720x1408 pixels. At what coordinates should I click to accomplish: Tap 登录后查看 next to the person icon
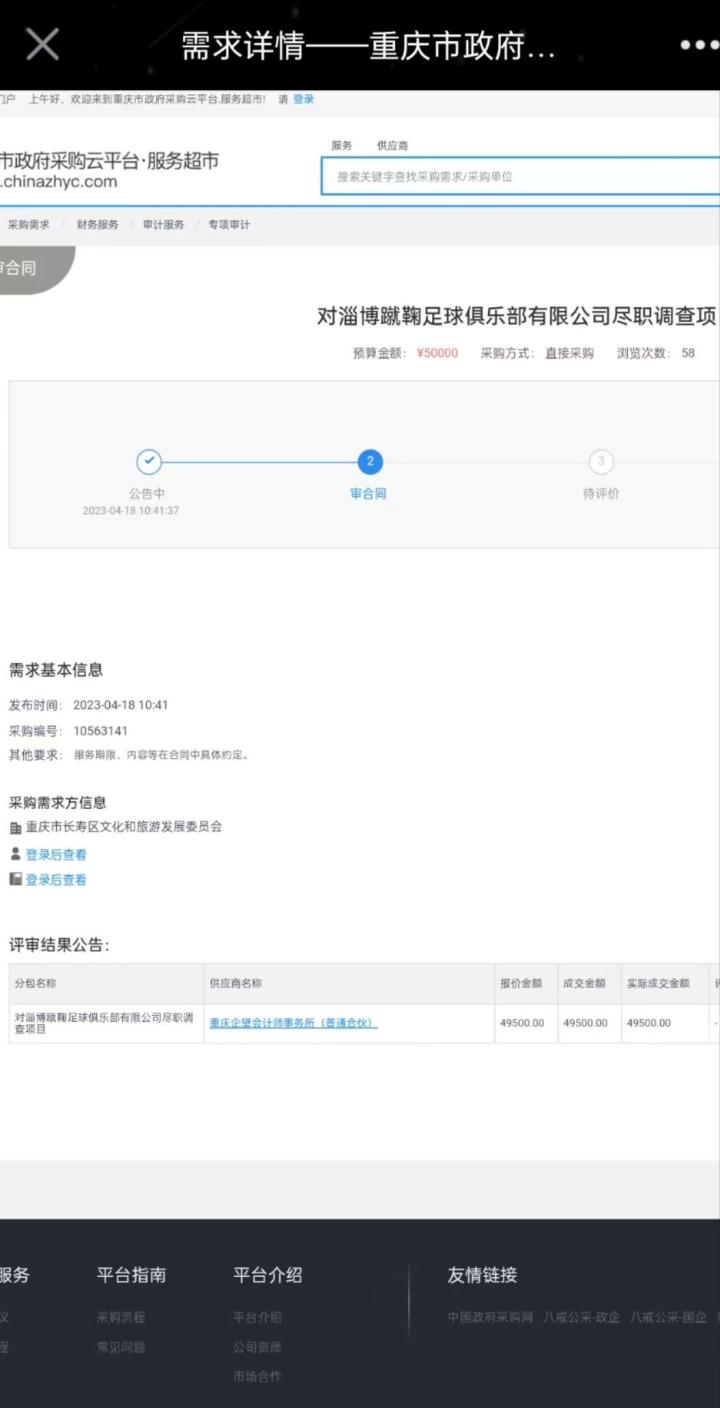pyautogui.click(x=56, y=855)
